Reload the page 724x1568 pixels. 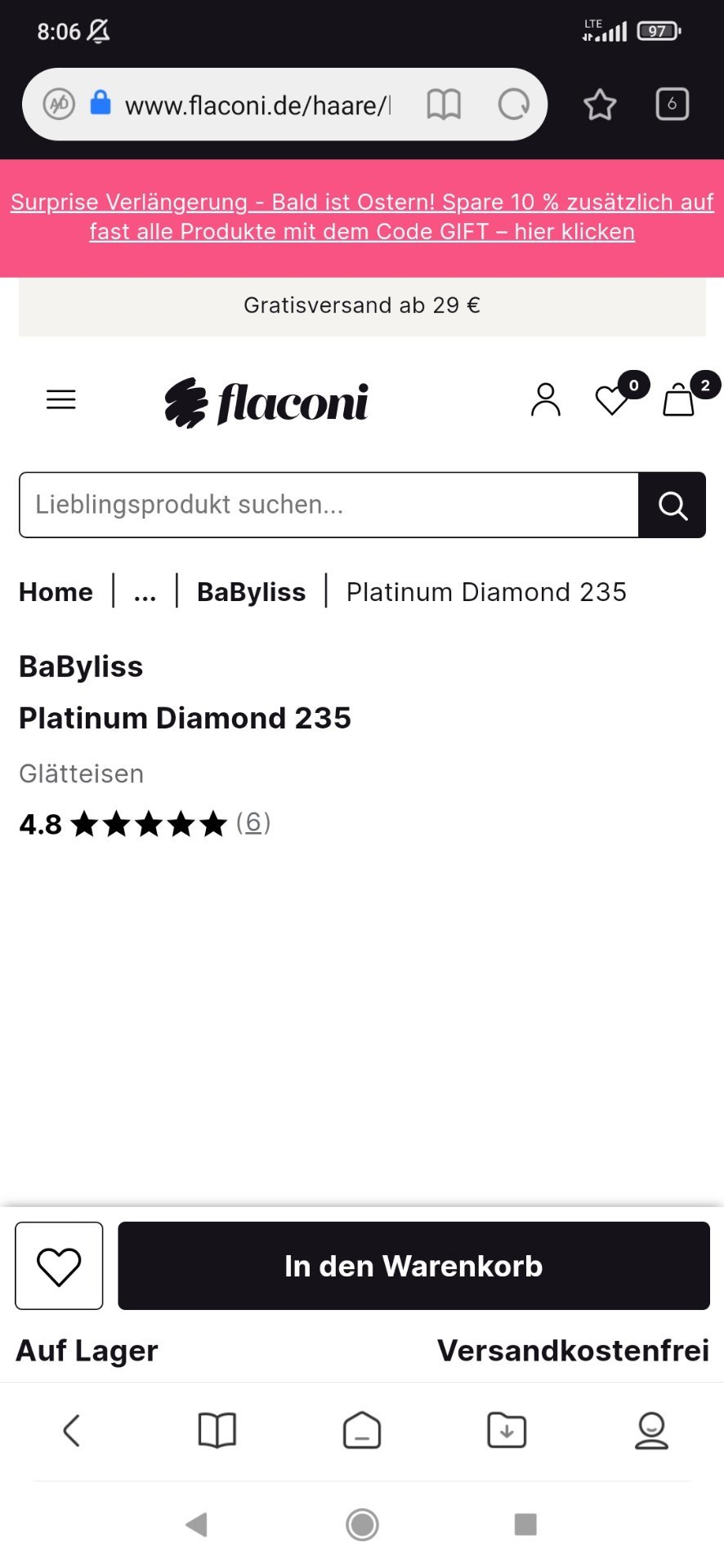click(514, 105)
